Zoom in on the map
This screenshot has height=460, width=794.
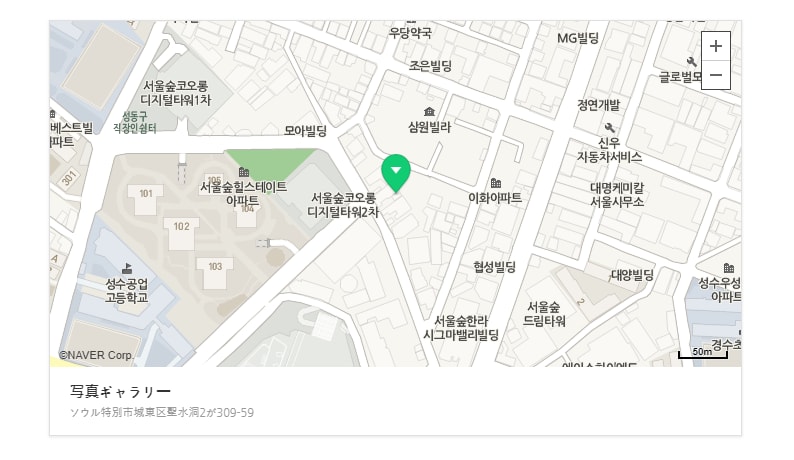715,46
